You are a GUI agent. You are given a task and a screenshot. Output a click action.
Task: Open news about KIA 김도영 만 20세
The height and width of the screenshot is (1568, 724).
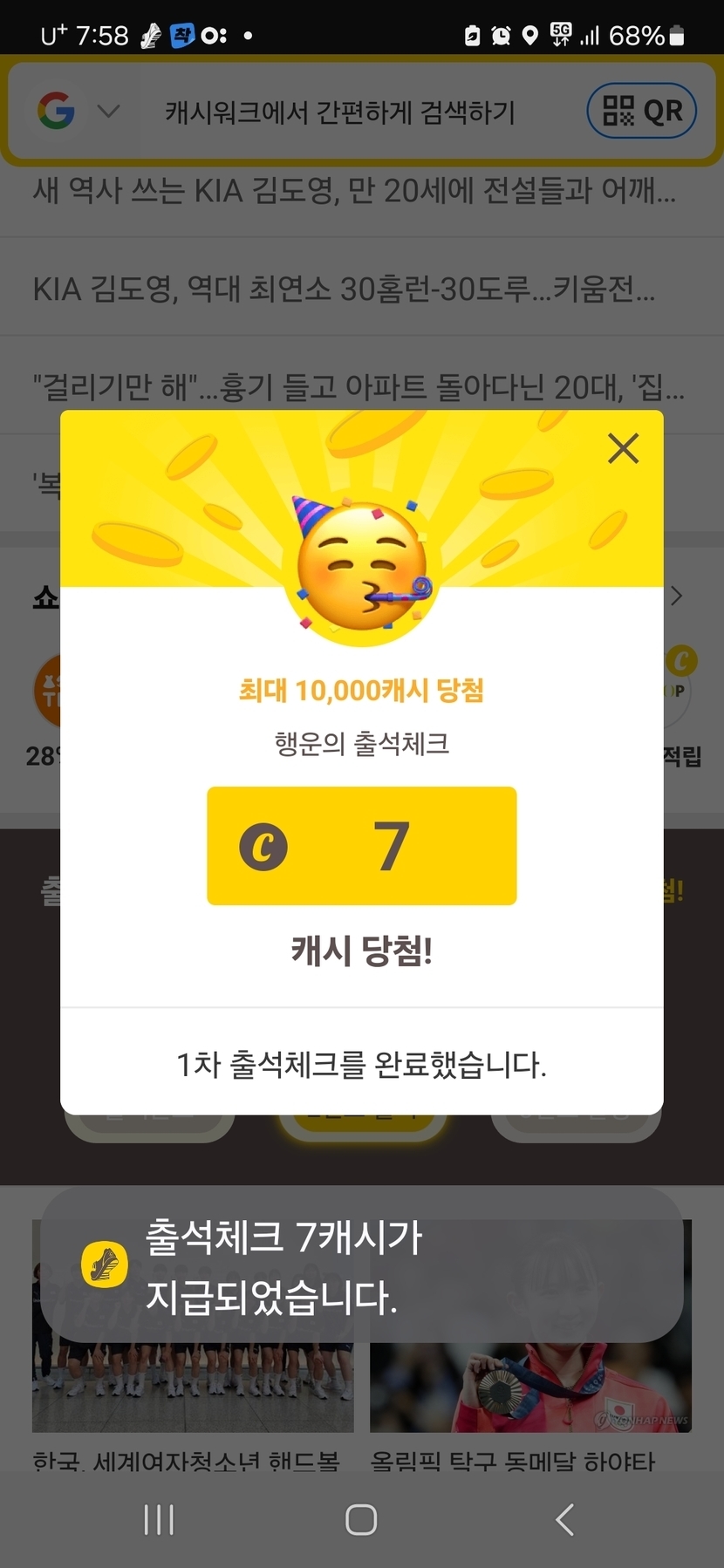pyautogui.click(x=354, y=190)
